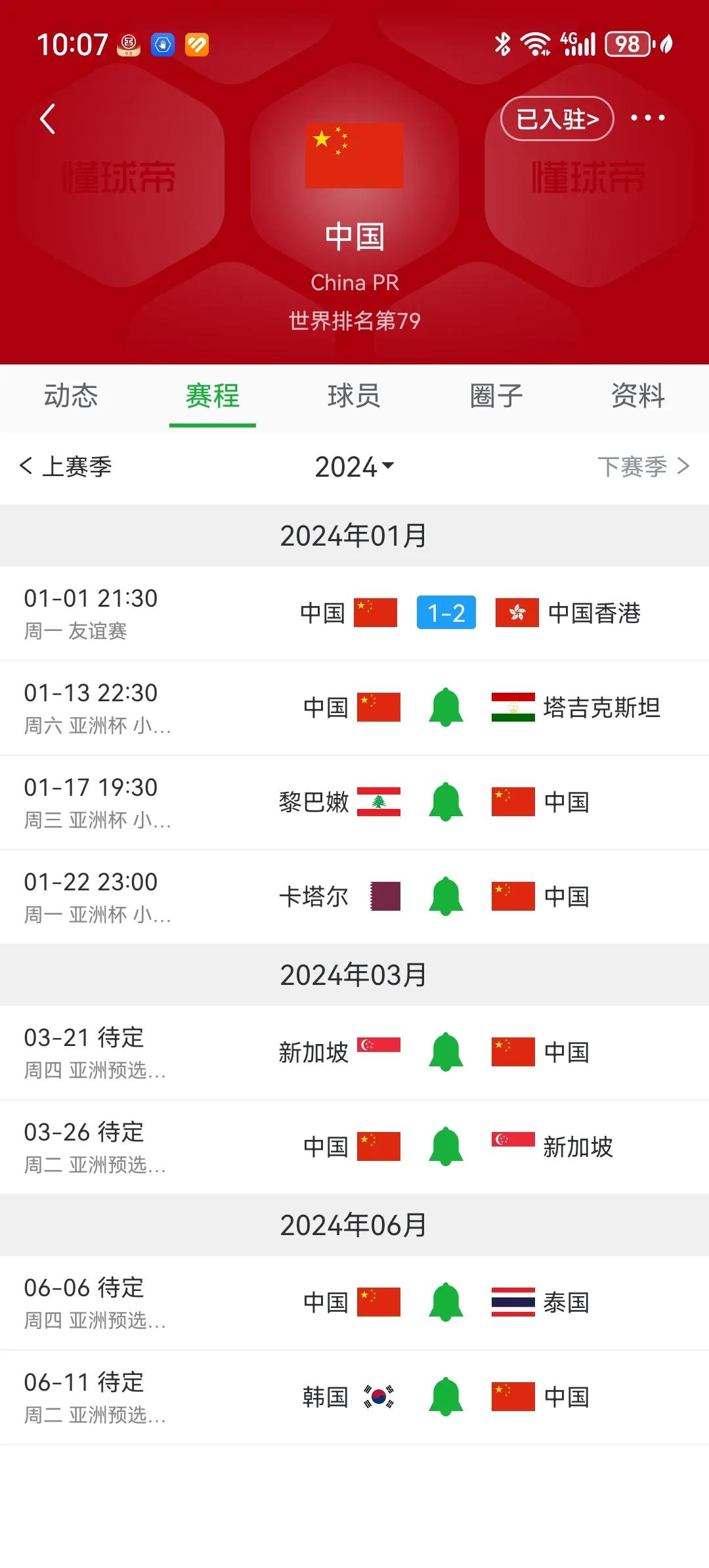709x1568 pixels.
Task: Click the Hong Kong flag in the first match
Action: [517, 614]
